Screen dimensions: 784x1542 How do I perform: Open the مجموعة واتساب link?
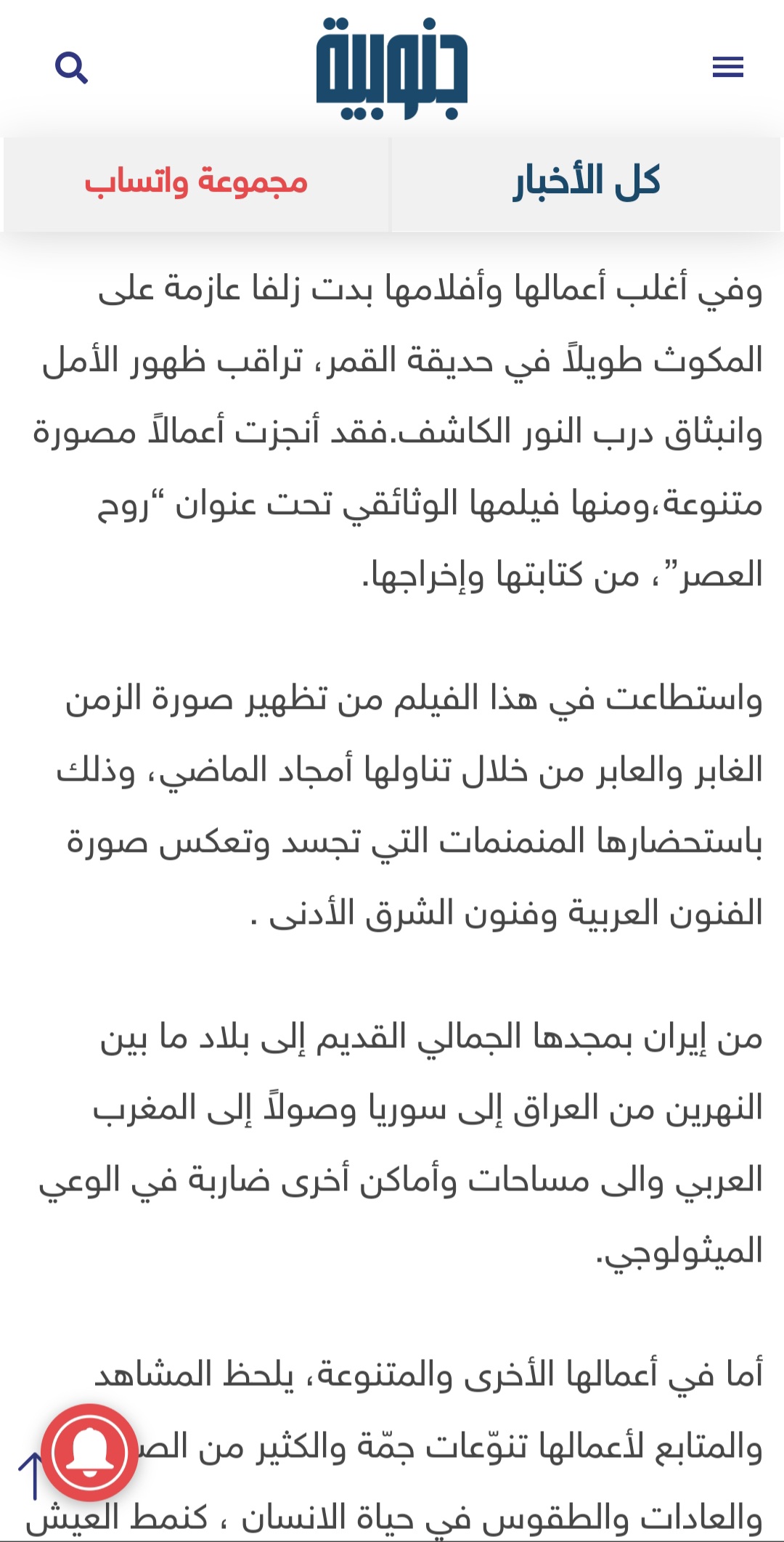click(197, 182)
